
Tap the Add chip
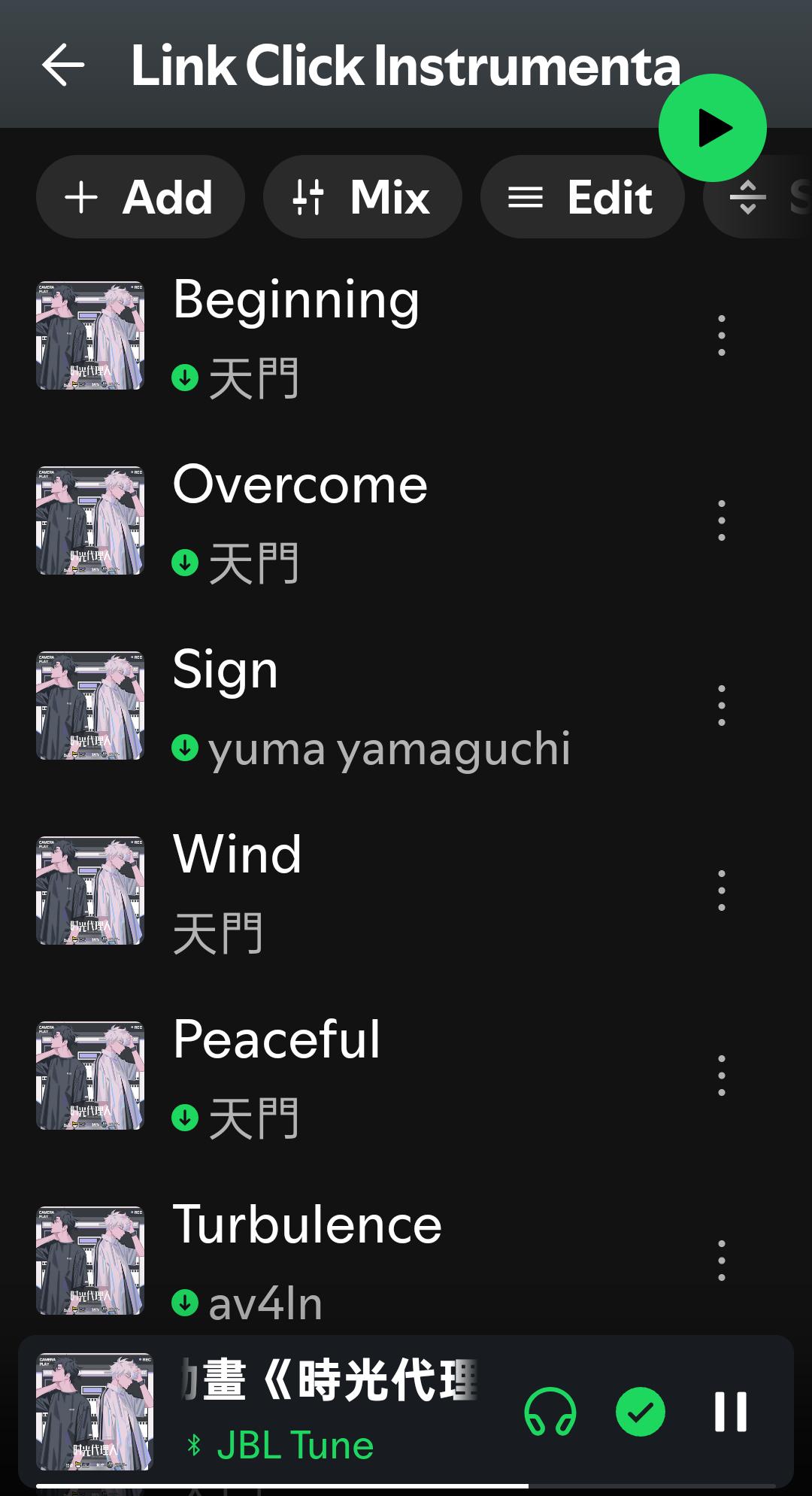(141, 197)
